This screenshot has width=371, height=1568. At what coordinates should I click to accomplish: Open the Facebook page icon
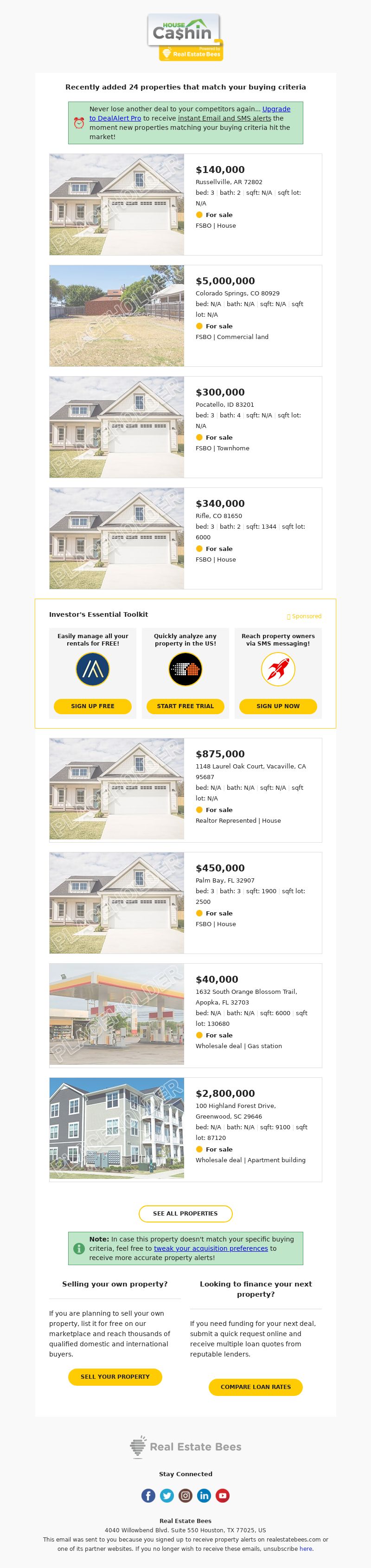click(x=148, y=1495)
